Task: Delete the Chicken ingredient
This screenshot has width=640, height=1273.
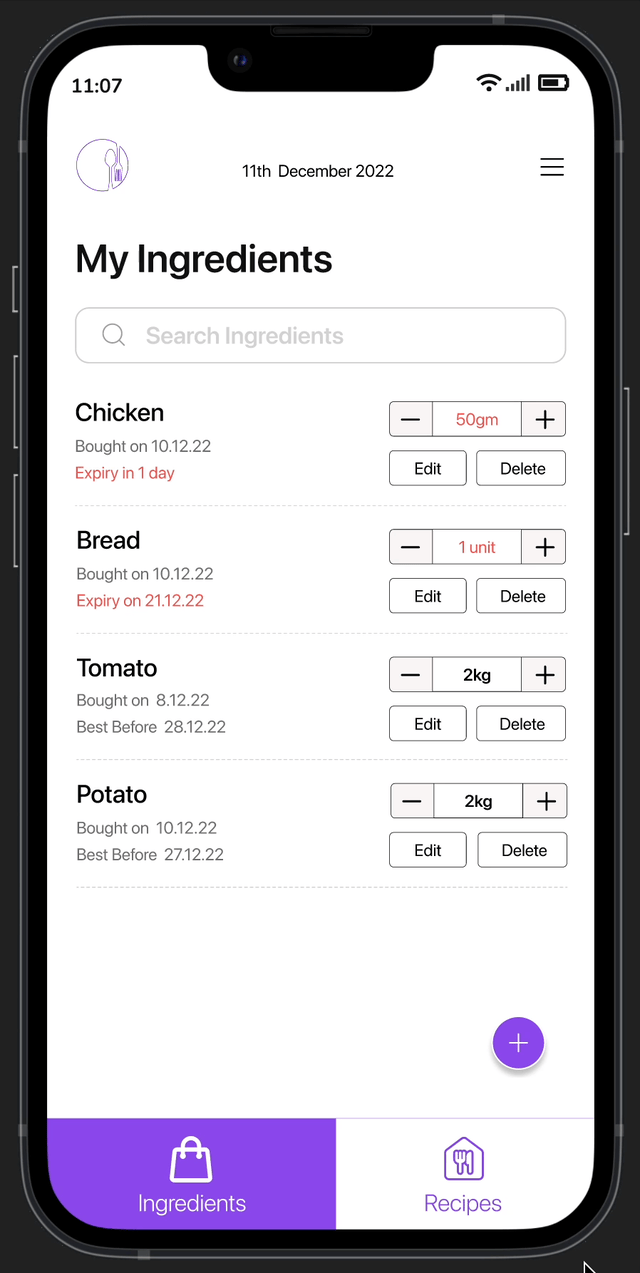Action: [521, 468]
